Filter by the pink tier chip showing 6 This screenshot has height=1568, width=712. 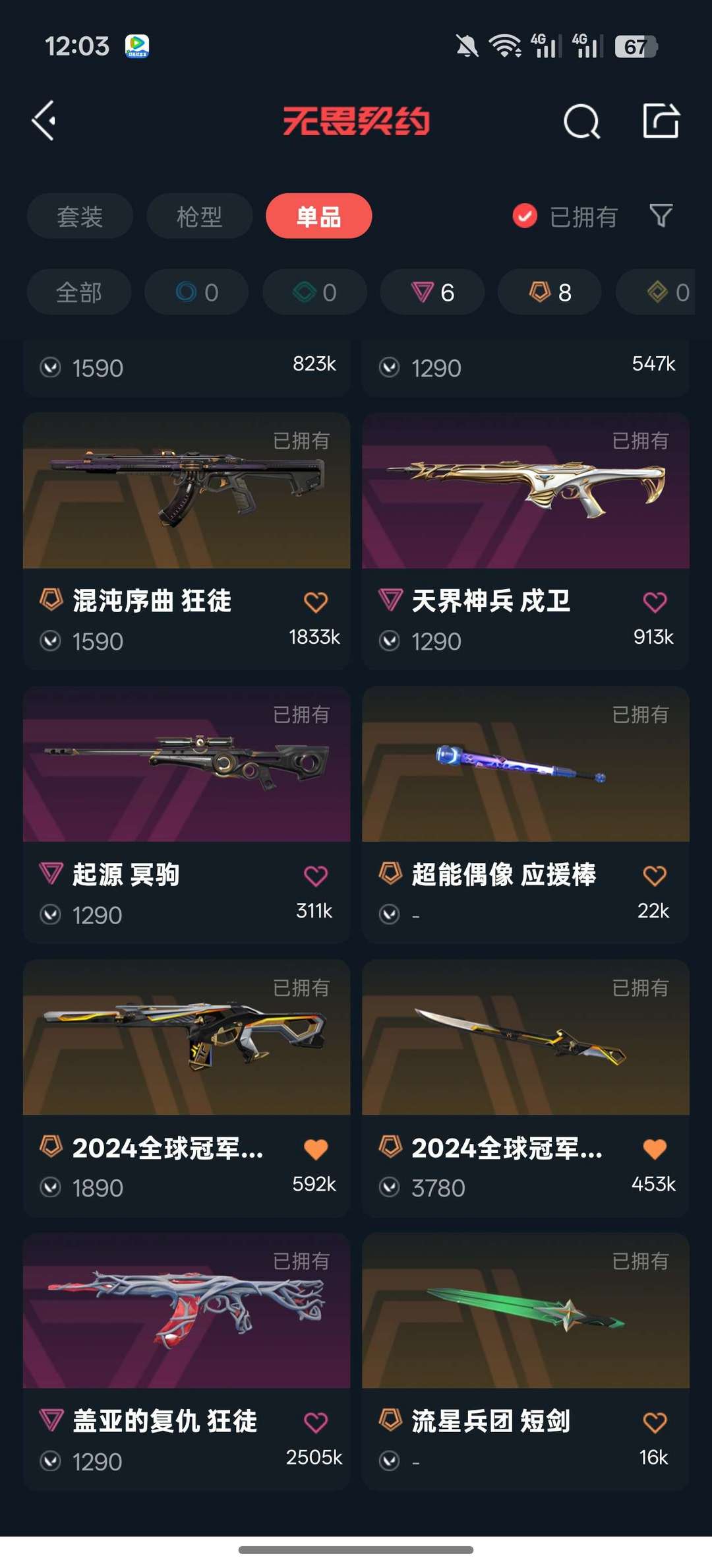(x=432, y=292)
